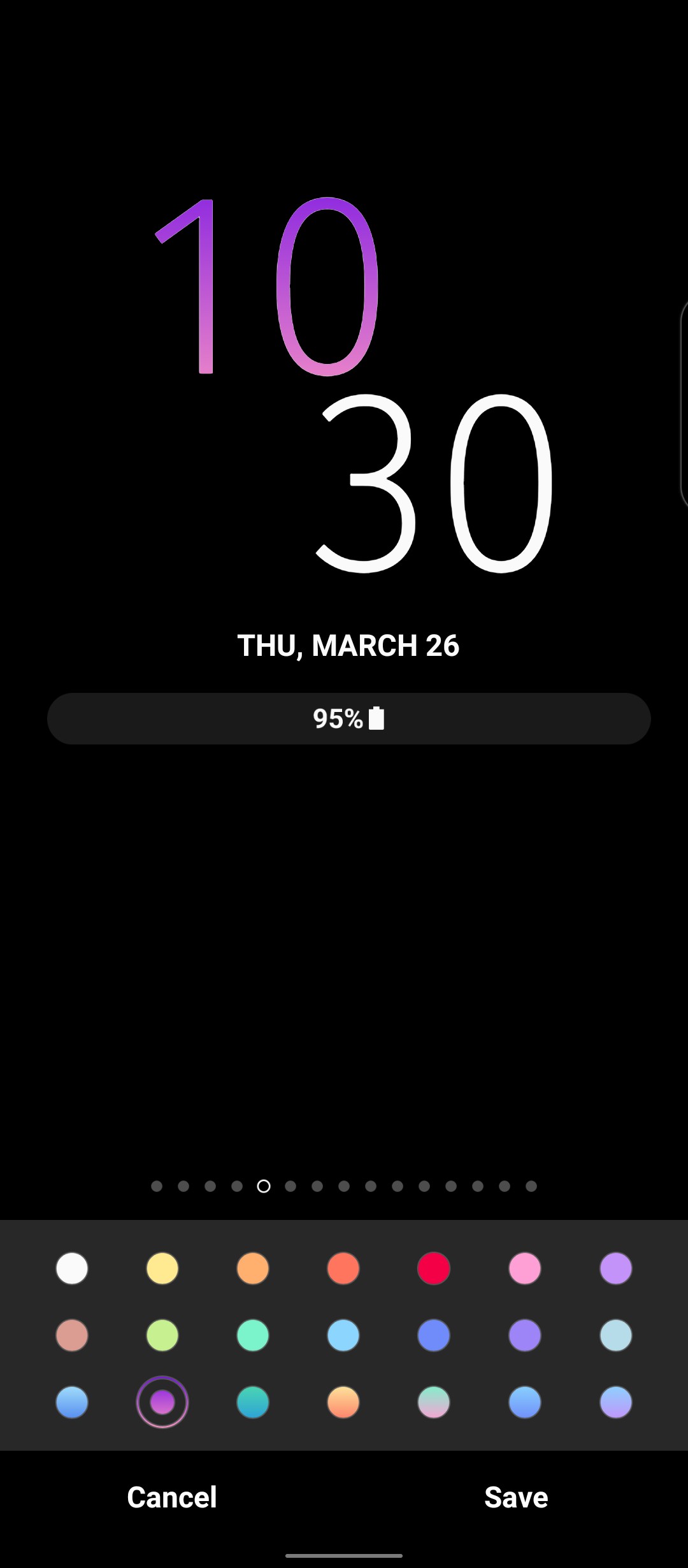Save the clock style
This screenshot has height=1568, width=688.
(x=516, y=1497)
